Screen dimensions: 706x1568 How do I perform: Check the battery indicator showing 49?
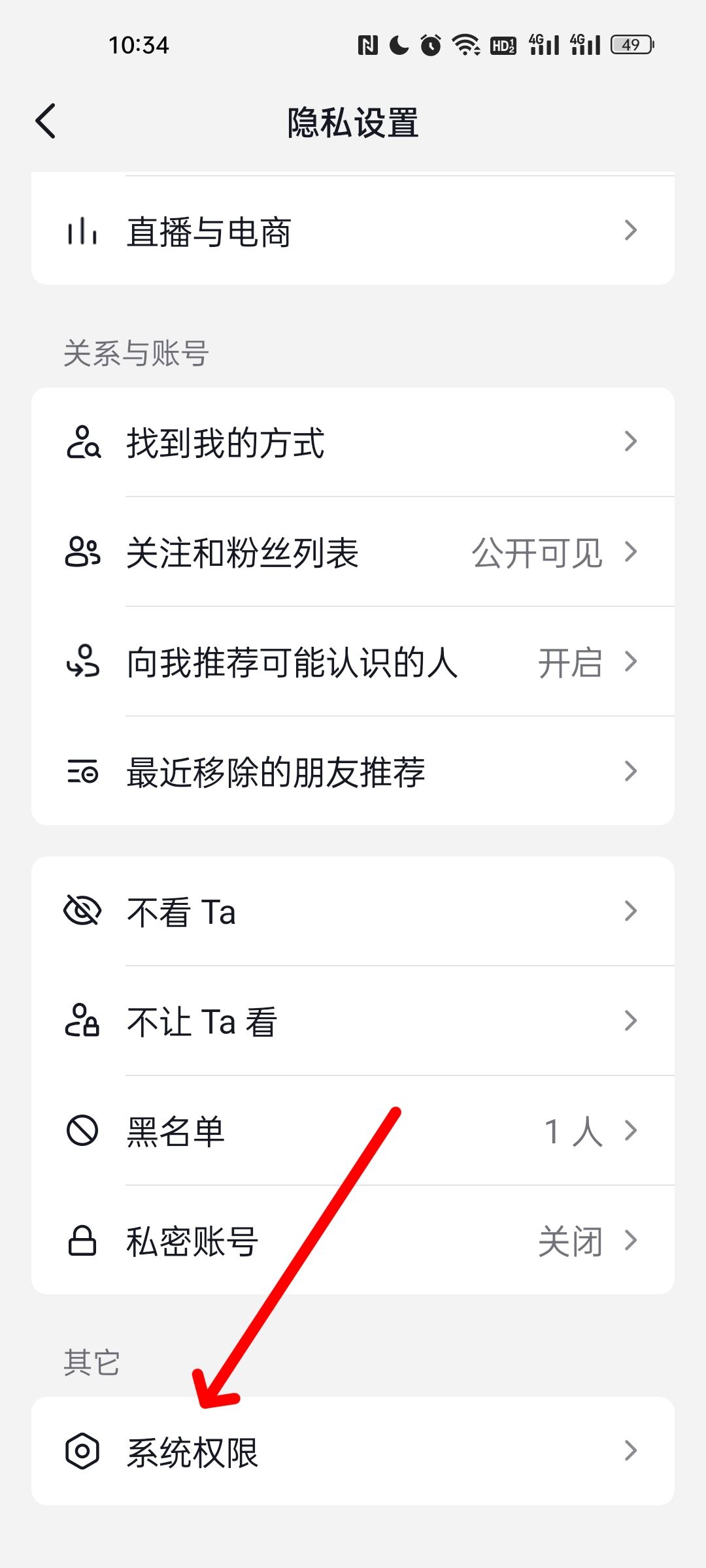(630, 44)
